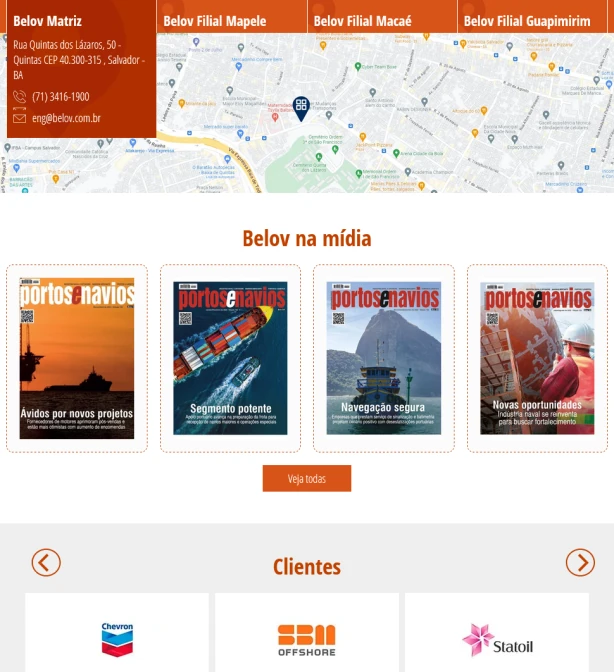Call the phone number (71) 3416-1900

tap(60, 97)
